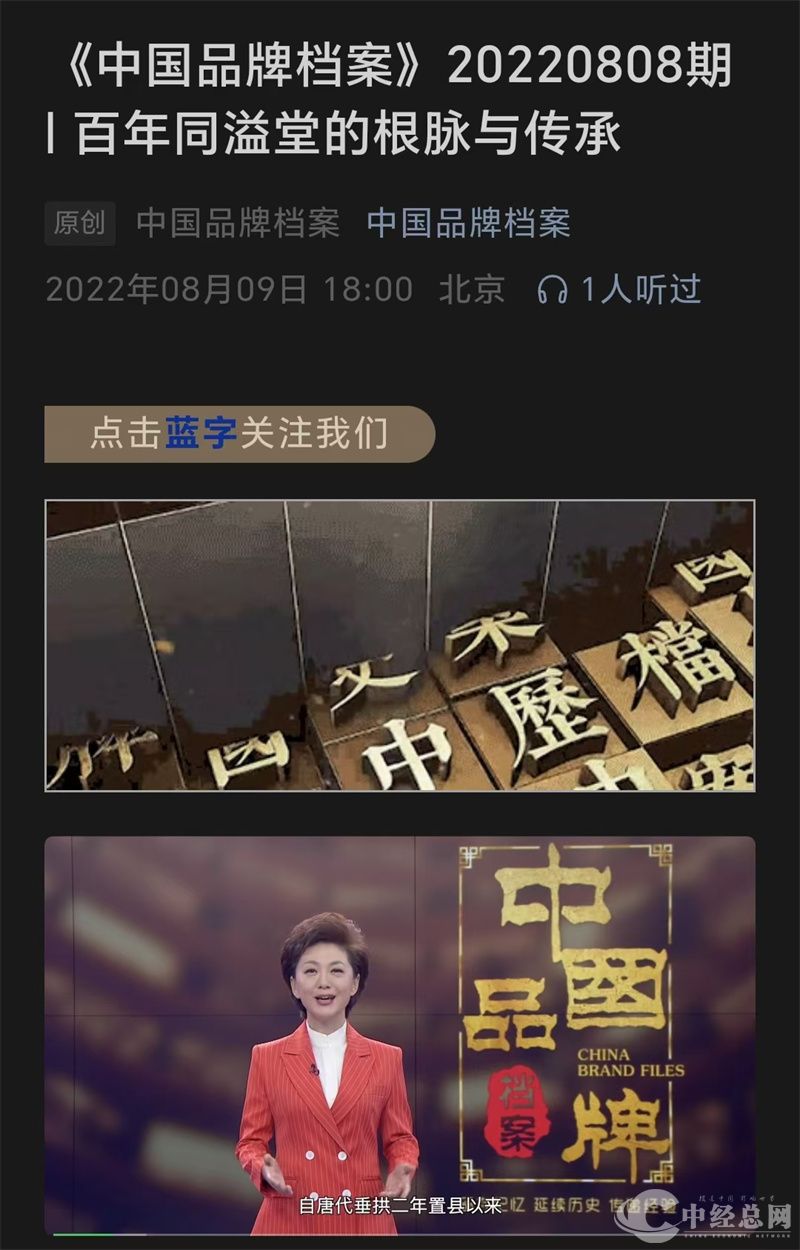800x1250 pixels.
Task: Click the 原创 original content badge
Action: (79, 224)
